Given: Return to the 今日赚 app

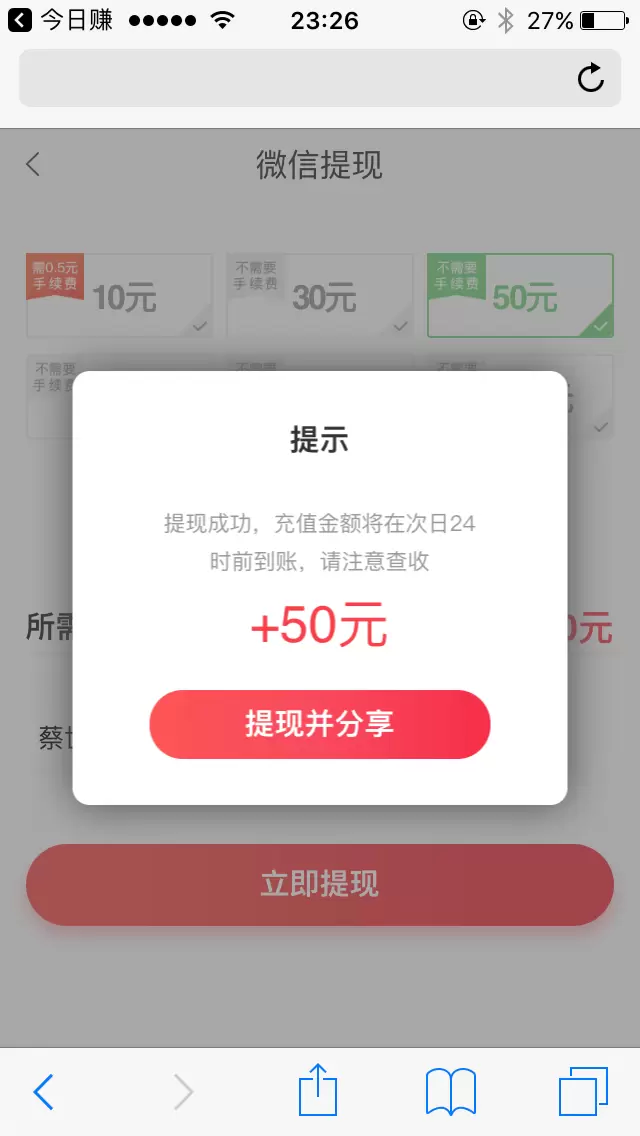Looking at the screenshot, I should point(60,20).
